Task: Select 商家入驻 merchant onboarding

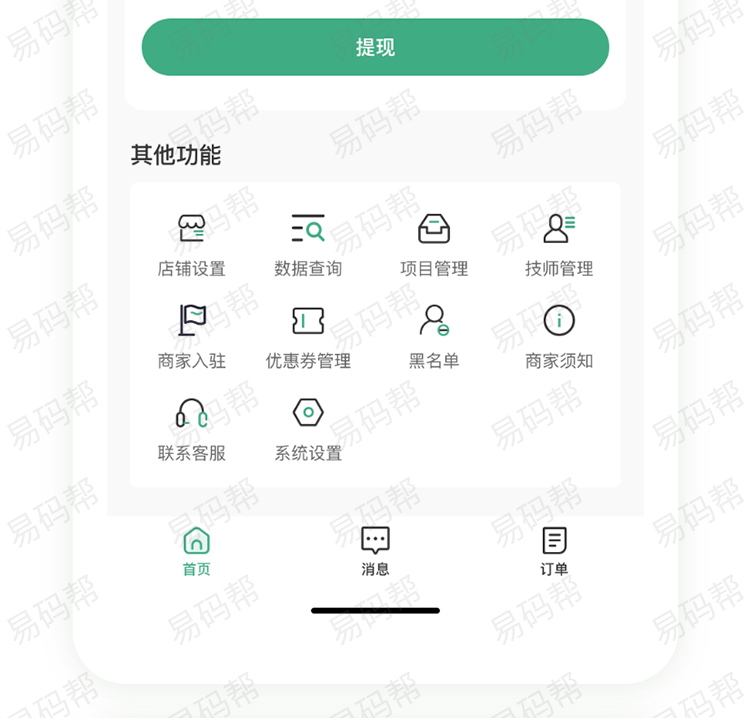Action: 191,335
